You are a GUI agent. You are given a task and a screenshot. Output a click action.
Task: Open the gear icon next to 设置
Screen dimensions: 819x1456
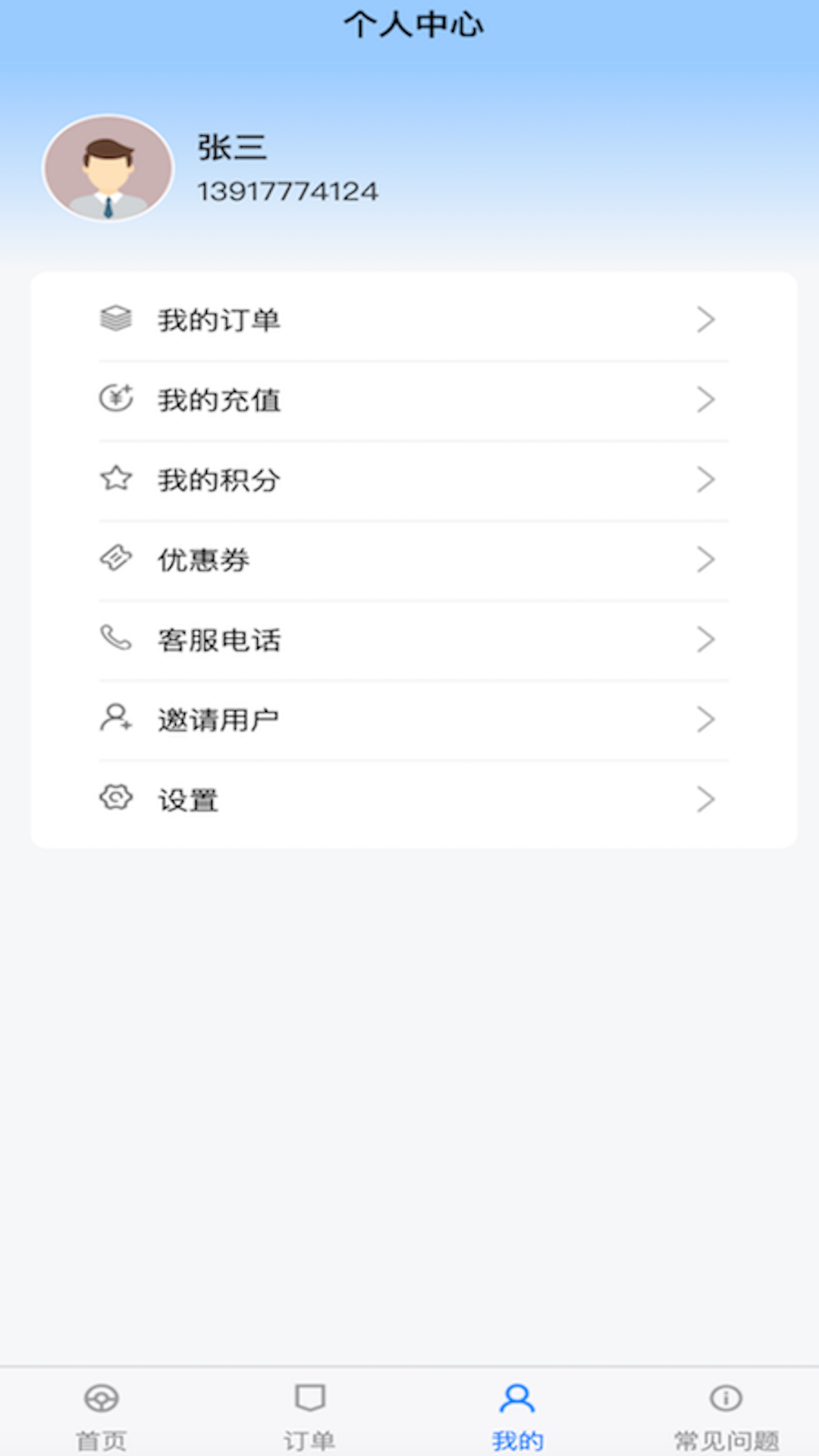click(x=115, y=799)
